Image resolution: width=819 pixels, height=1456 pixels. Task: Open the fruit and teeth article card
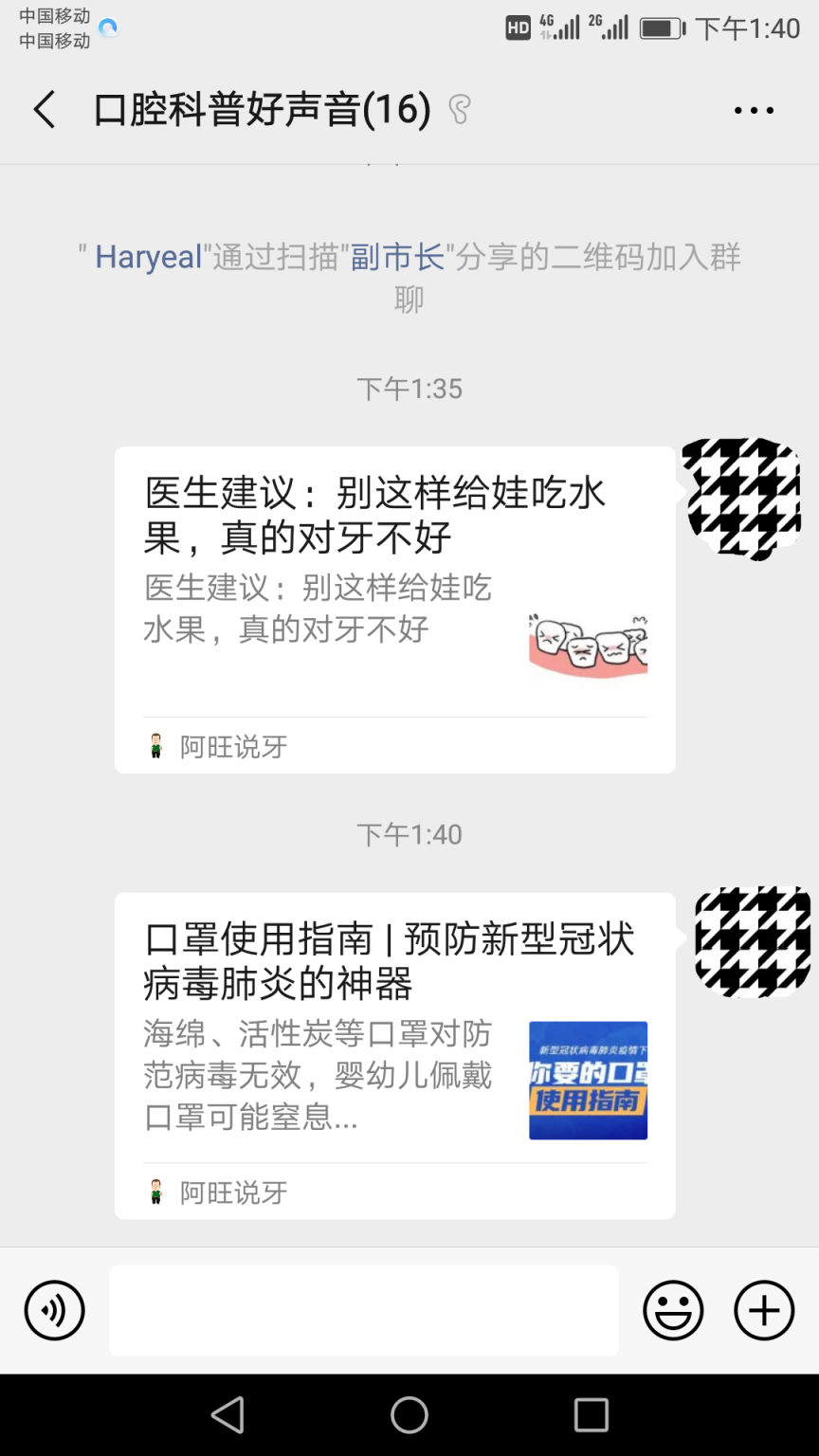pos(394,610)
